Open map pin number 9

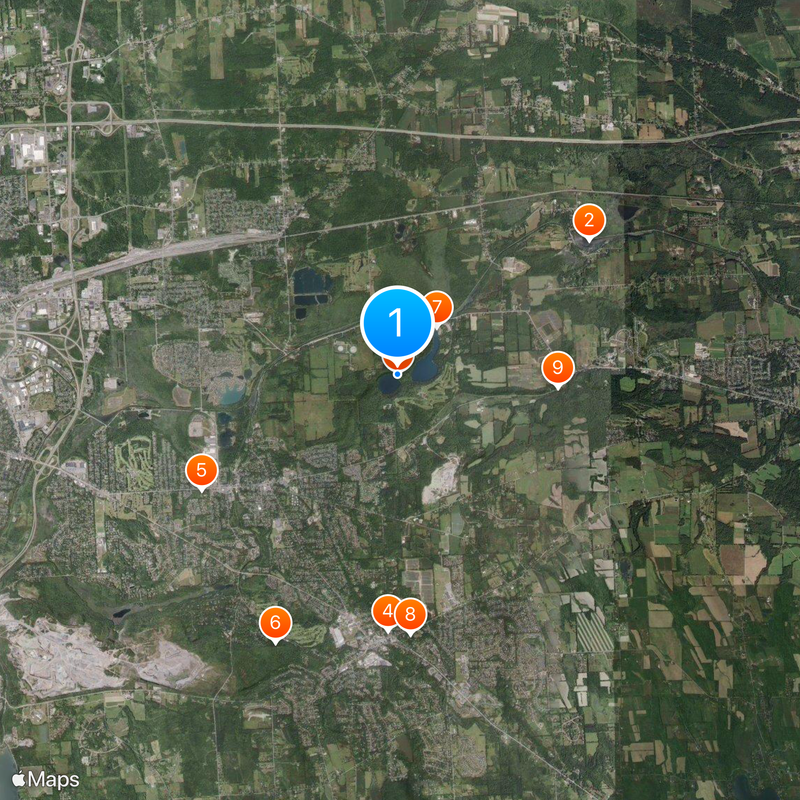pos(557,367)
